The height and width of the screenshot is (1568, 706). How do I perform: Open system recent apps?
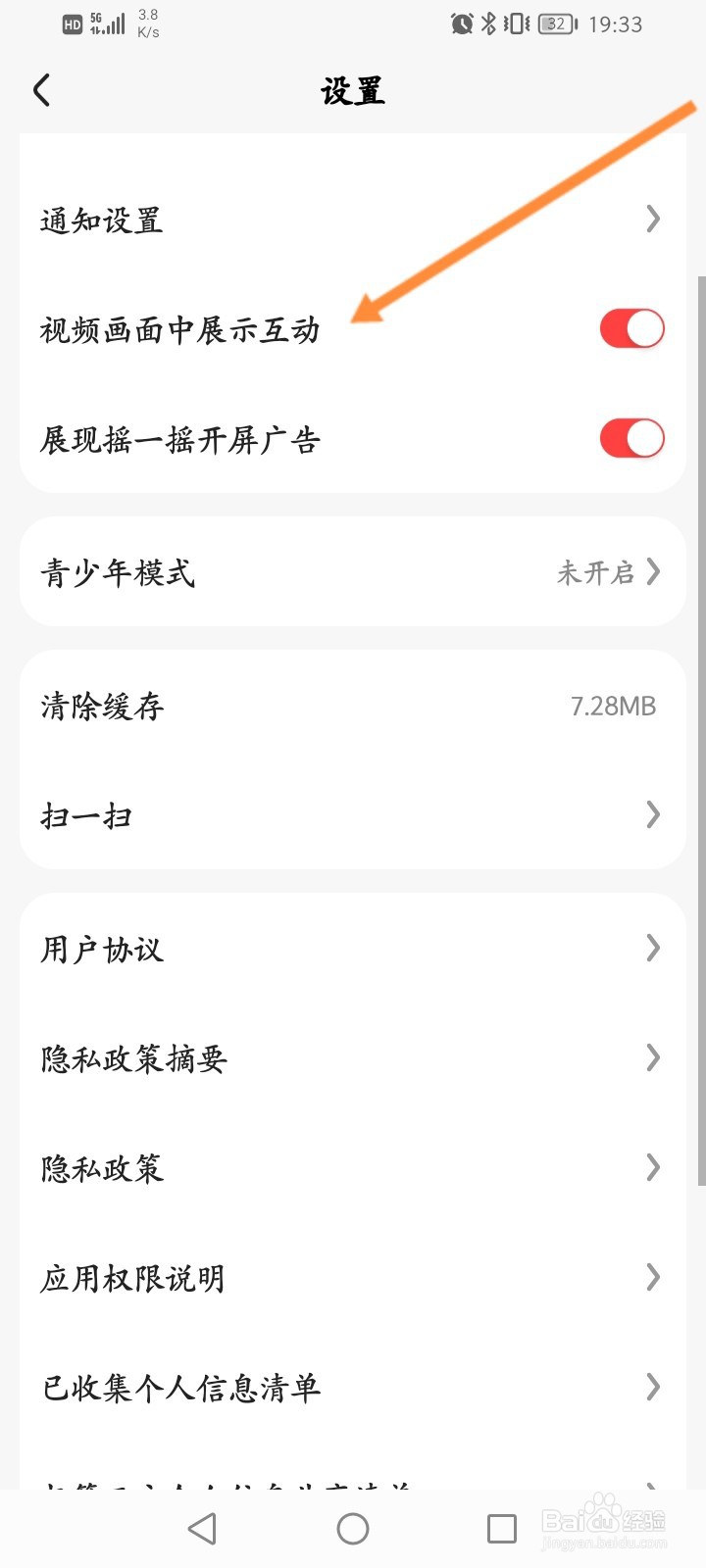pos(502,1528)
